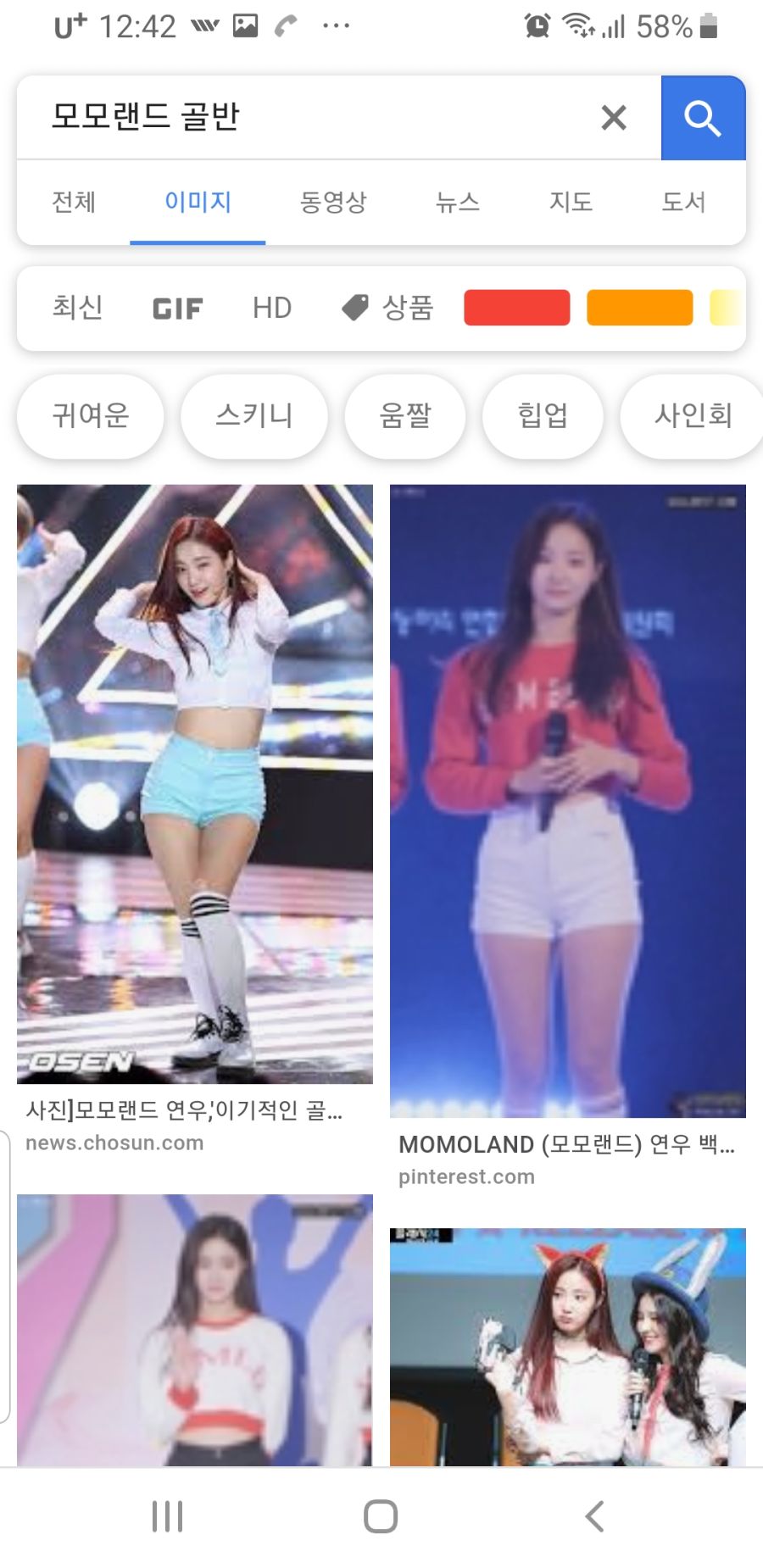Toggle the HD quality filter
The image size is (763, 1568).
tap(272, 308)
